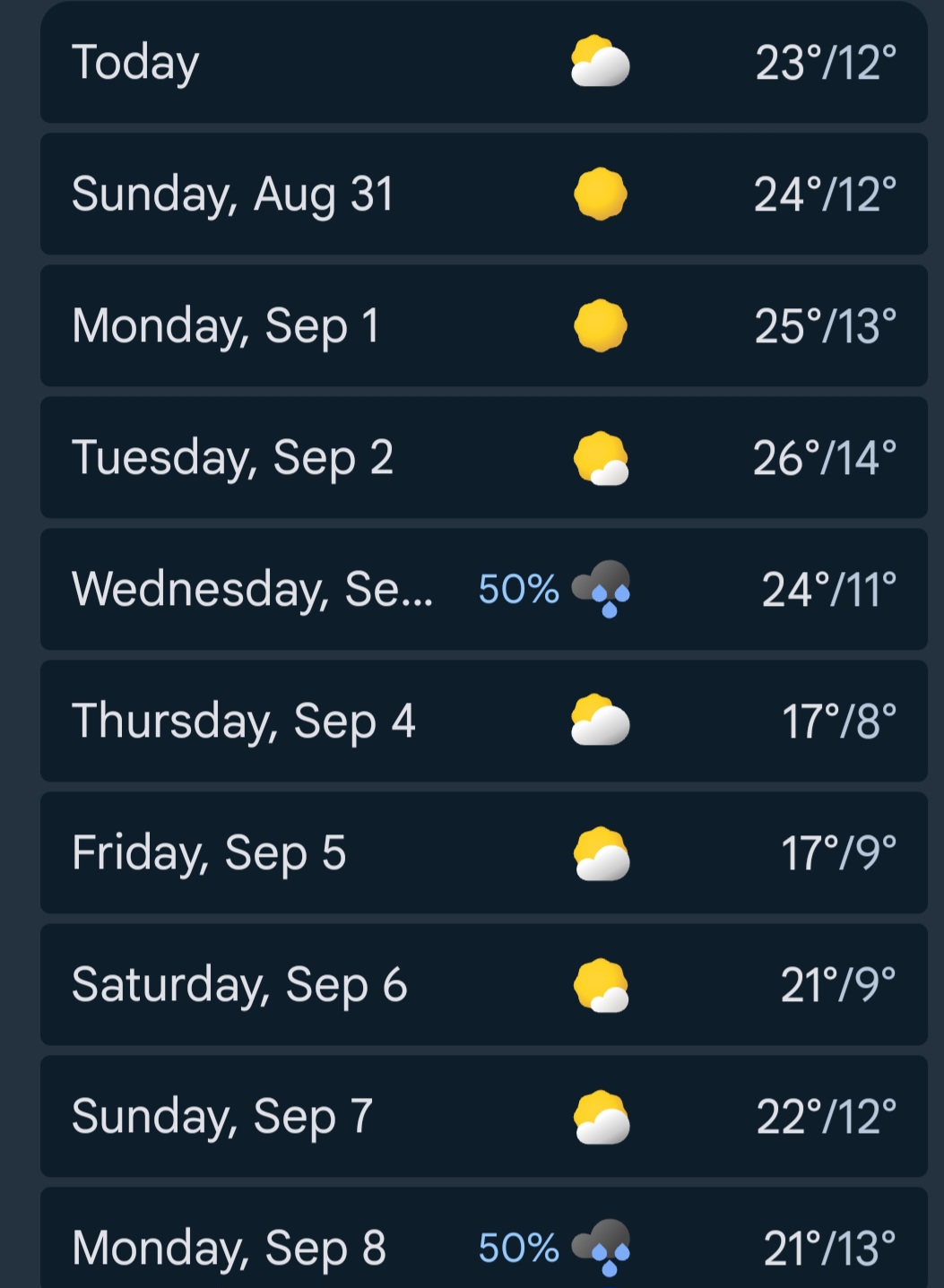Open the Monday, Sep 8 forecast row
This screenshot has height=1288, width=944.
point(484,1238)
